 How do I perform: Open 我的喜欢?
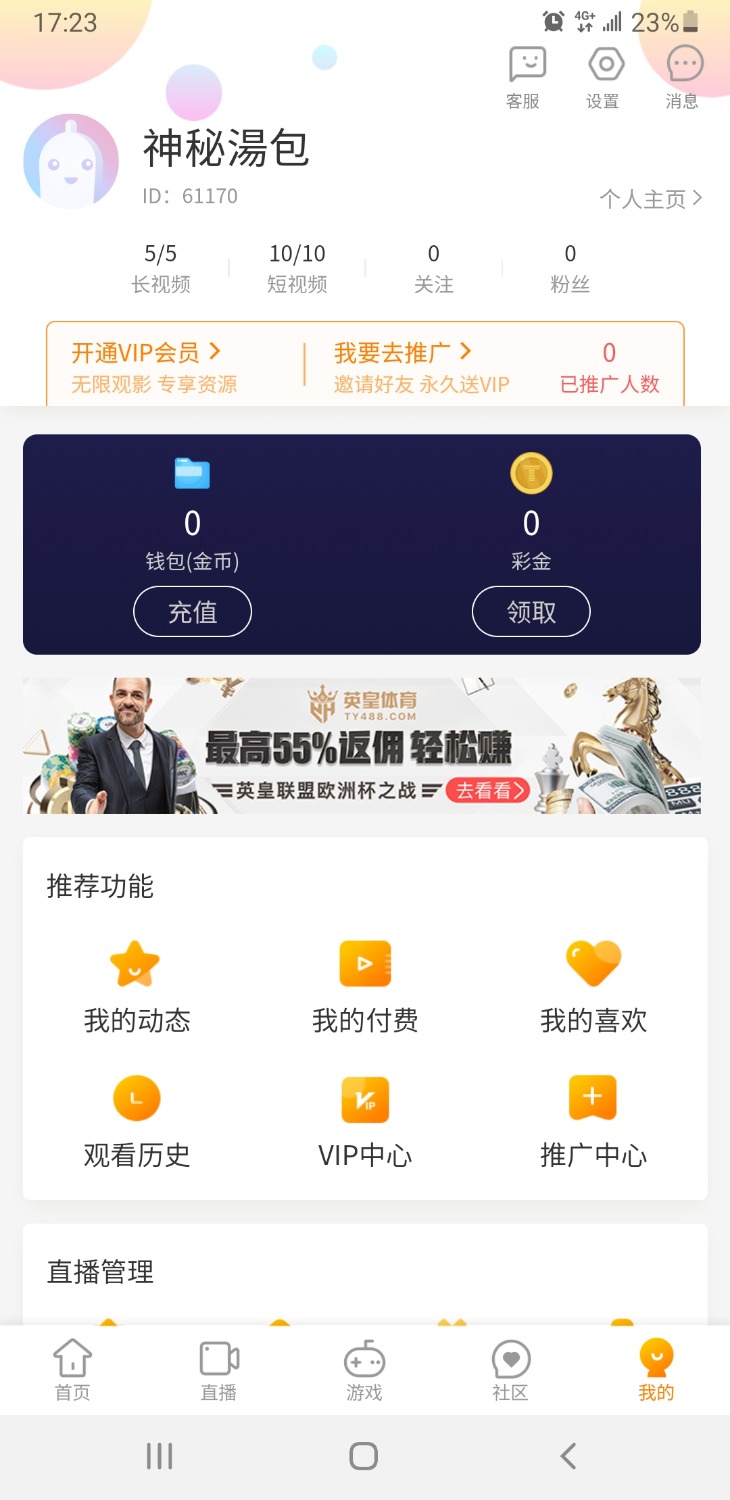tap(593, 987)
